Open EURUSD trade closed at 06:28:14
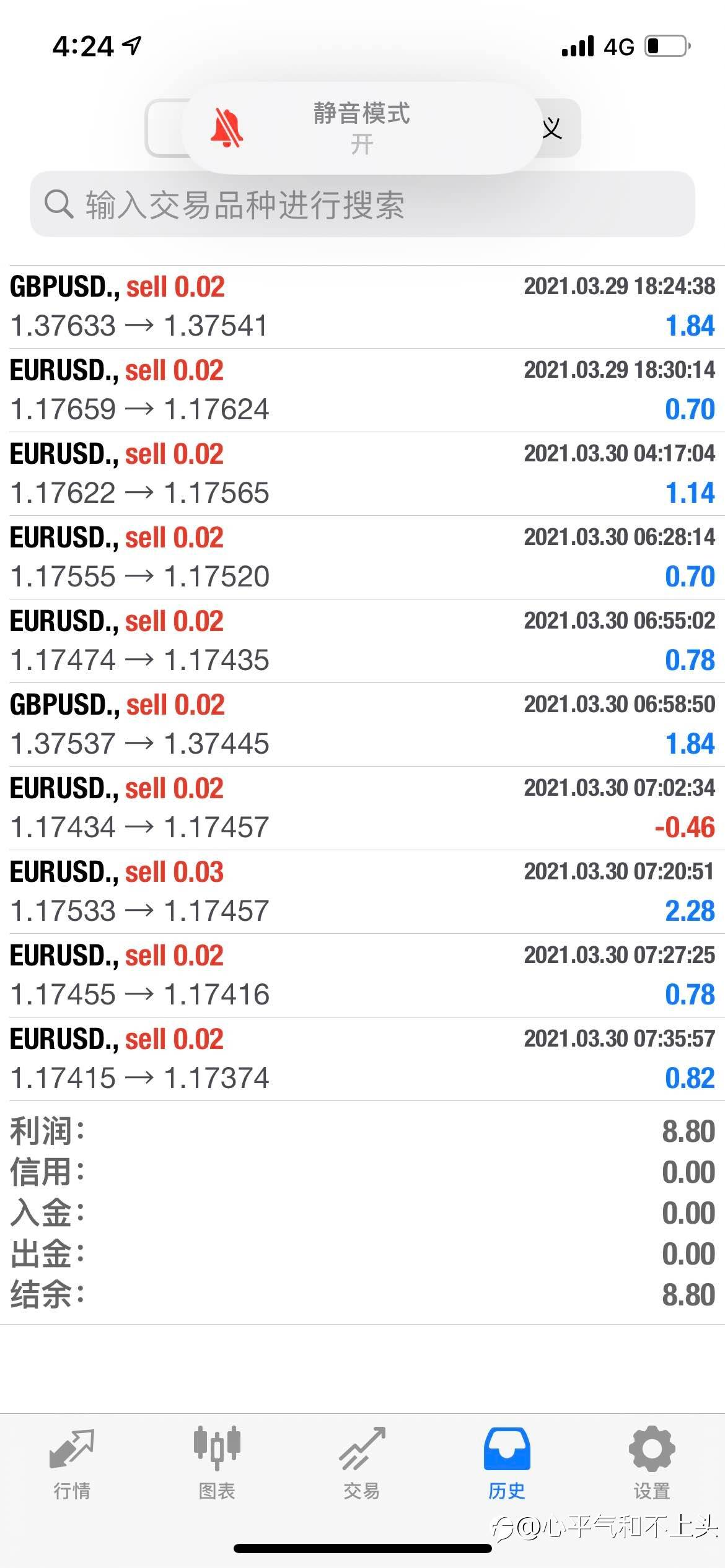 pyautogui.click(x=362, y=558)
